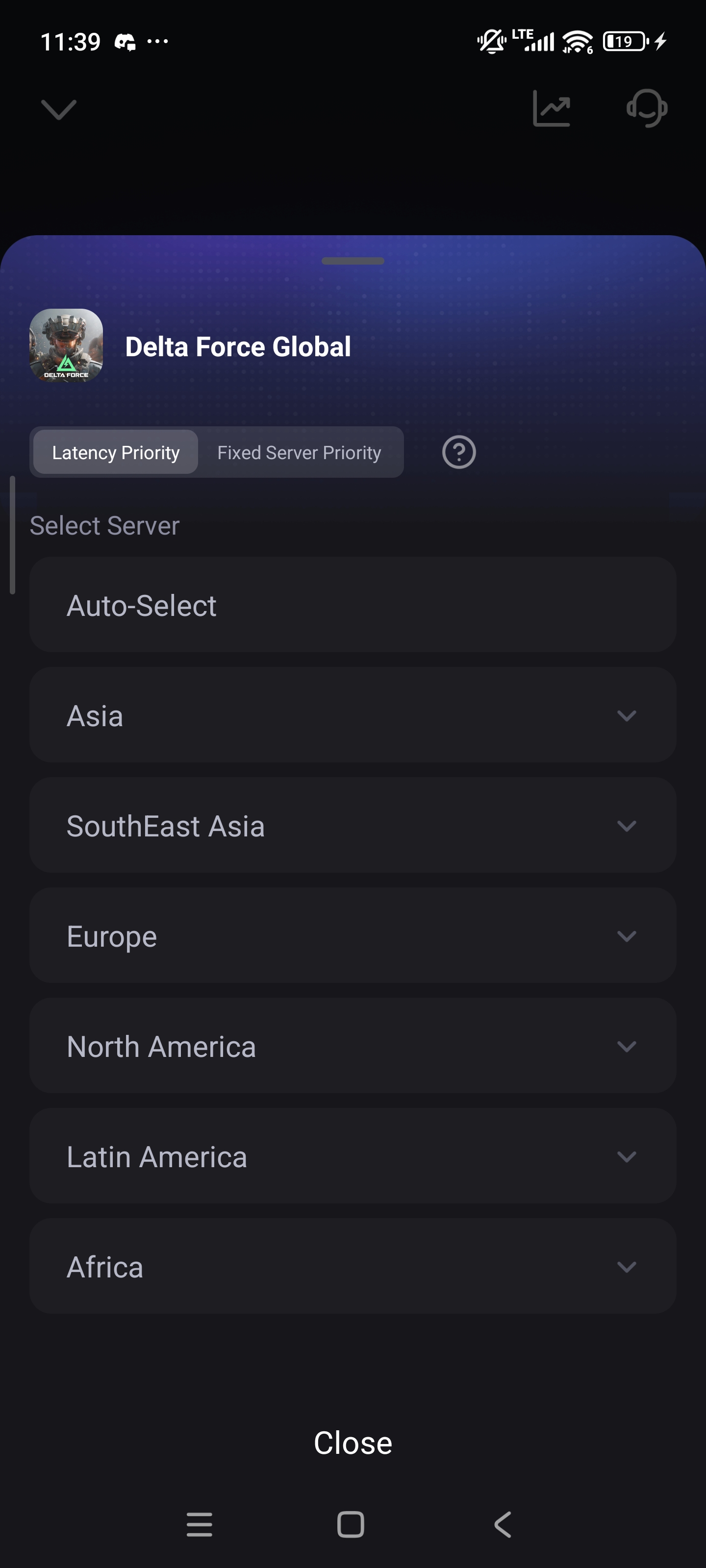Go back with the system back button
The width and height of the screenshot is (706, 1568).
pyautogui.click(x=503, y=1525)
